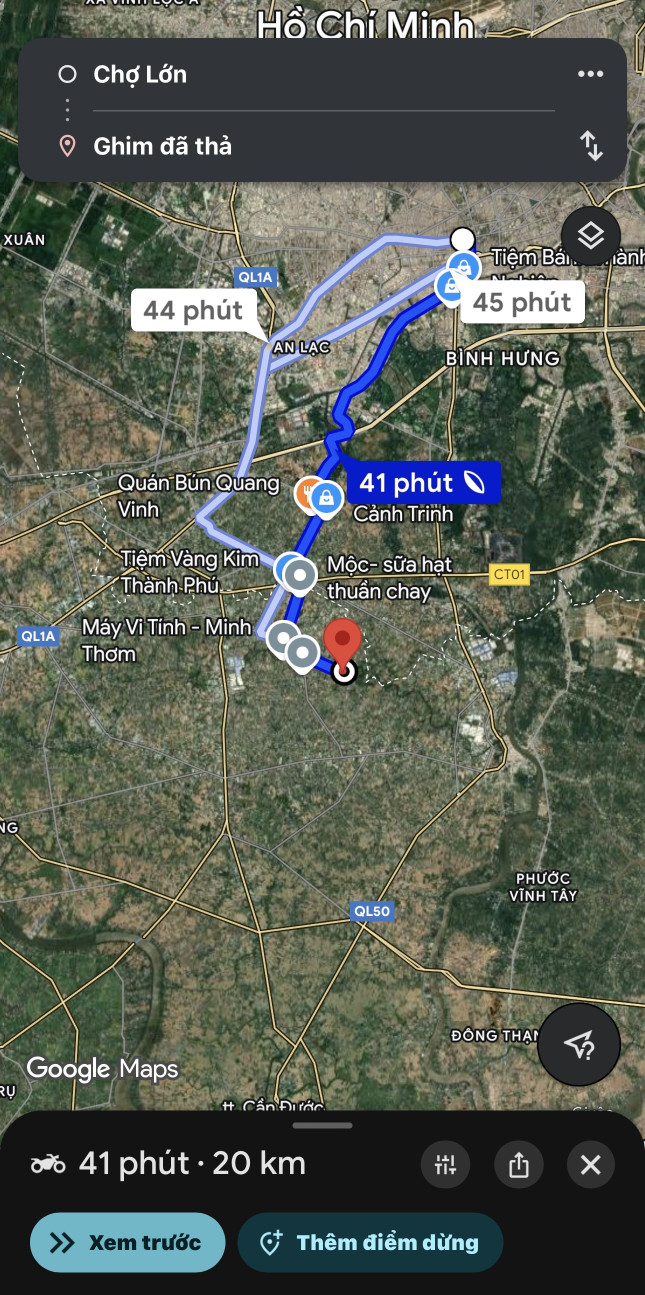Open Quán Bún Quang Vinh map pin
This screenshot has height=1295, width=645.
coord(307,492)
